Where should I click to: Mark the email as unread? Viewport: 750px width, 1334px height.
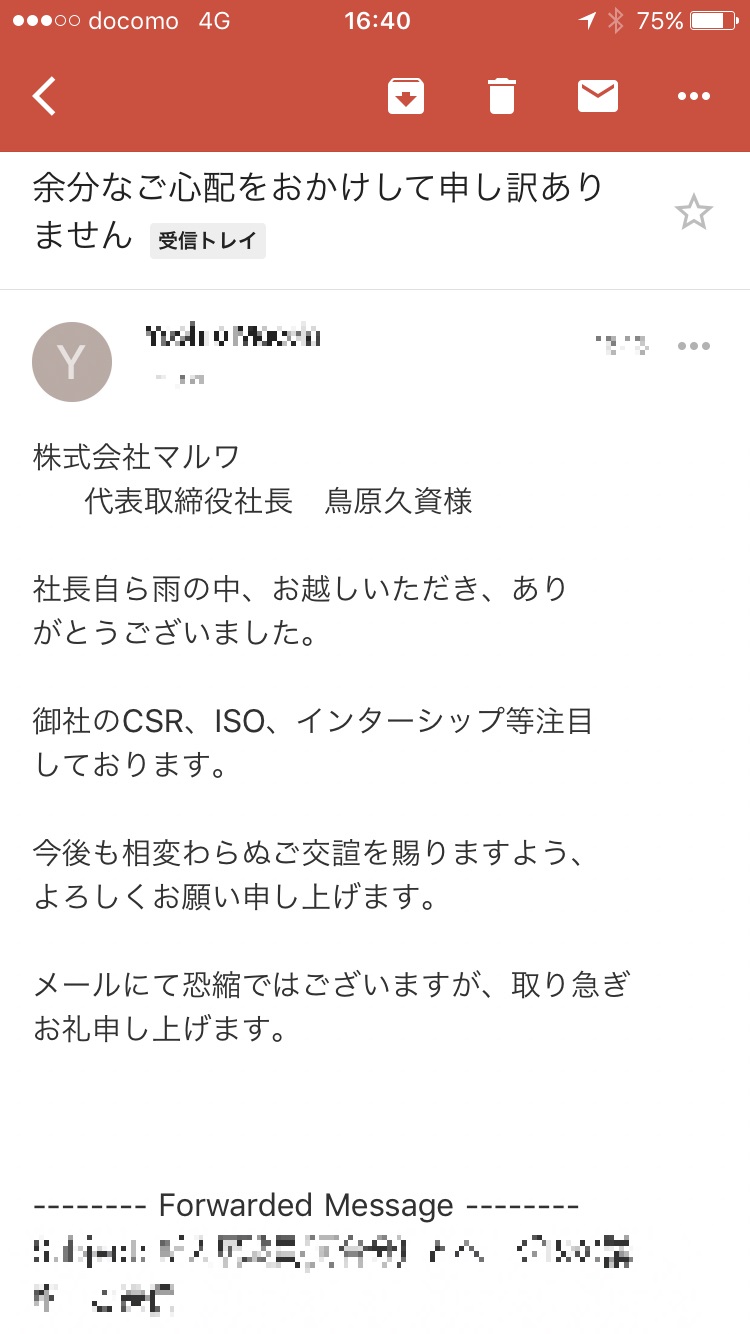tap(598, 96)
